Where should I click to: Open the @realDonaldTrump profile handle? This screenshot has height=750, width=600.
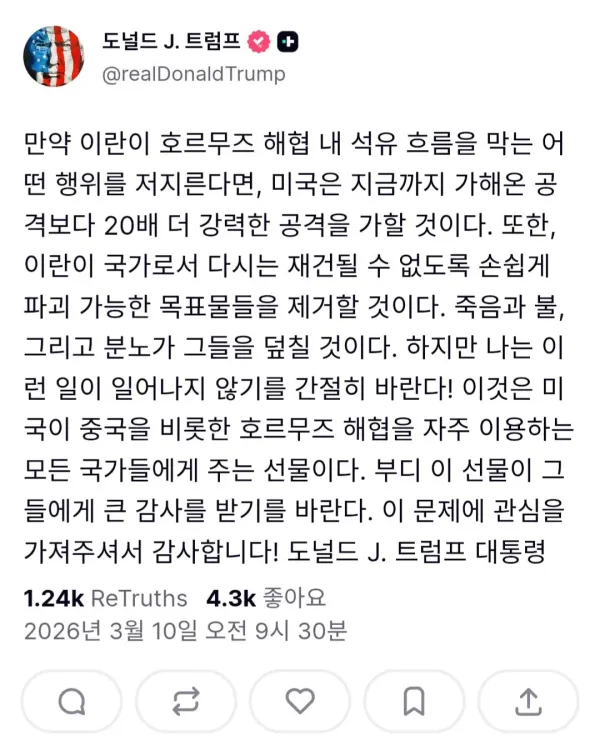pyautogui.click(x=193, y=74)
